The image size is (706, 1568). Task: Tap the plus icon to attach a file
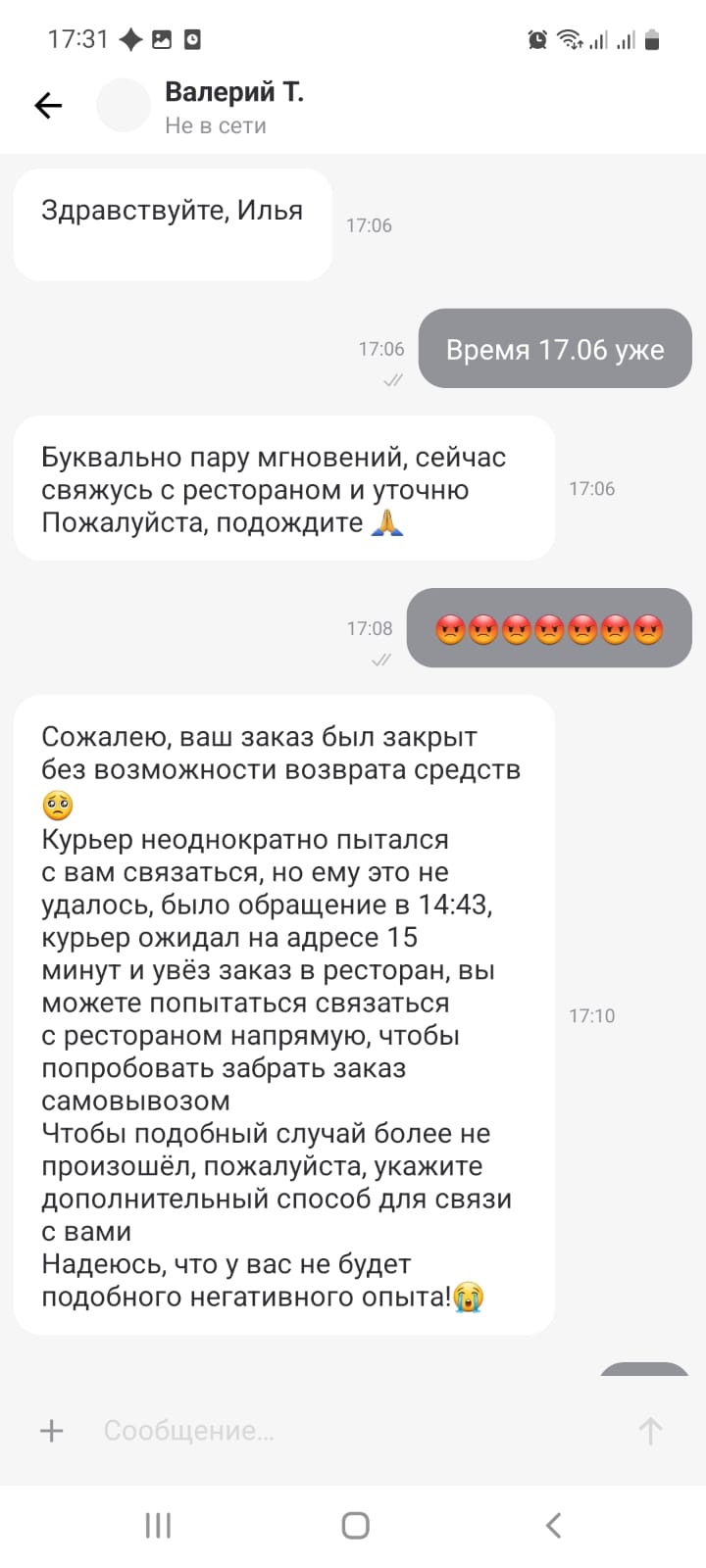pyautogui.click(x=51, y=1431)
